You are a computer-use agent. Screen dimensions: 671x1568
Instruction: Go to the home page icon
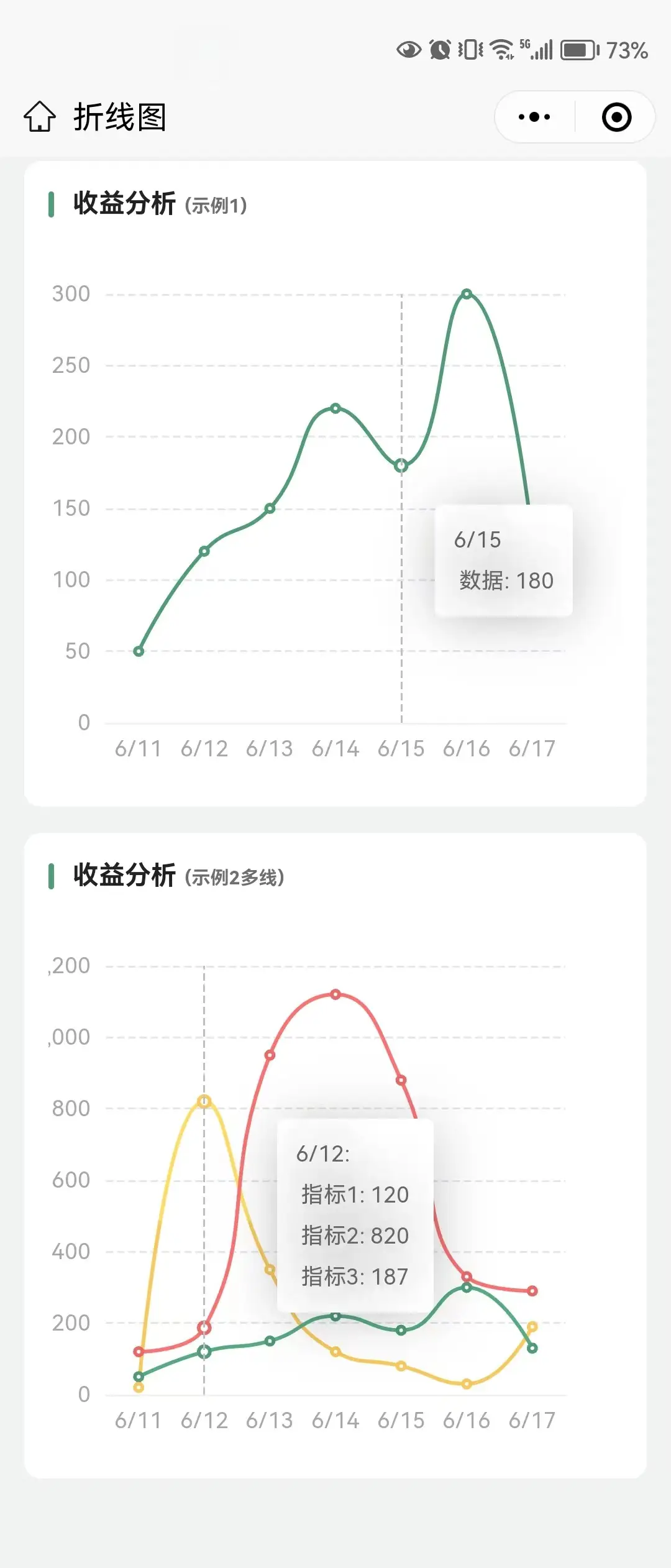pyautogui.click(x=40, y=116)
